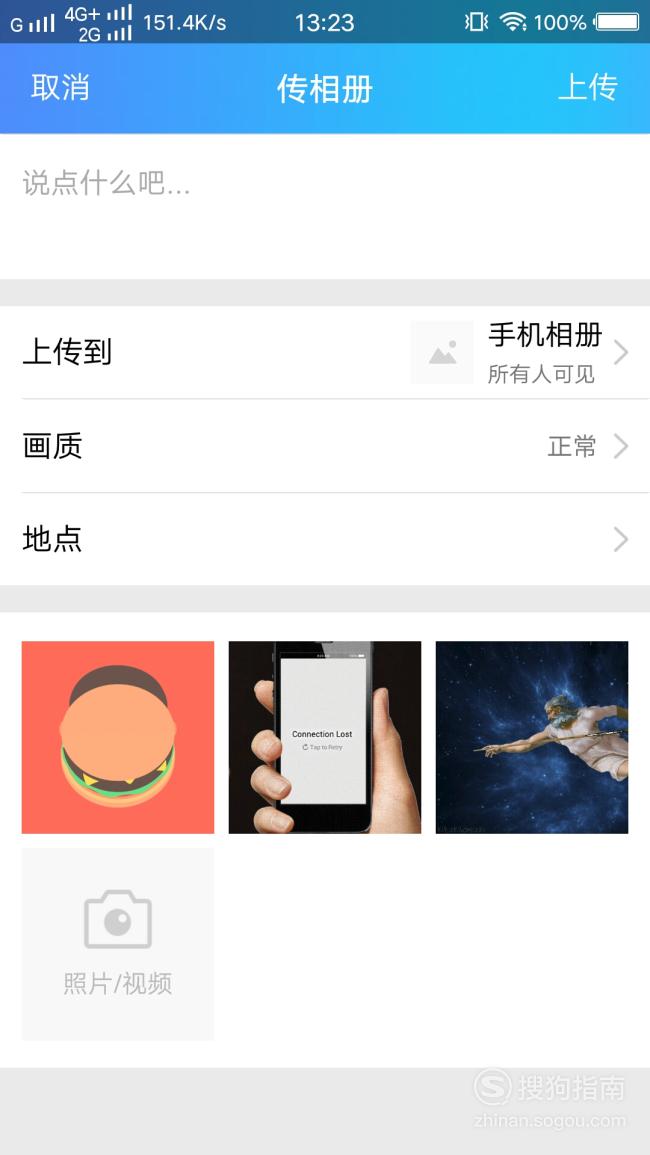This screenshot has height=1155, width=650.
Task: Open the Connection Lost phone thumbnail
Action: [x=325, y=737]
